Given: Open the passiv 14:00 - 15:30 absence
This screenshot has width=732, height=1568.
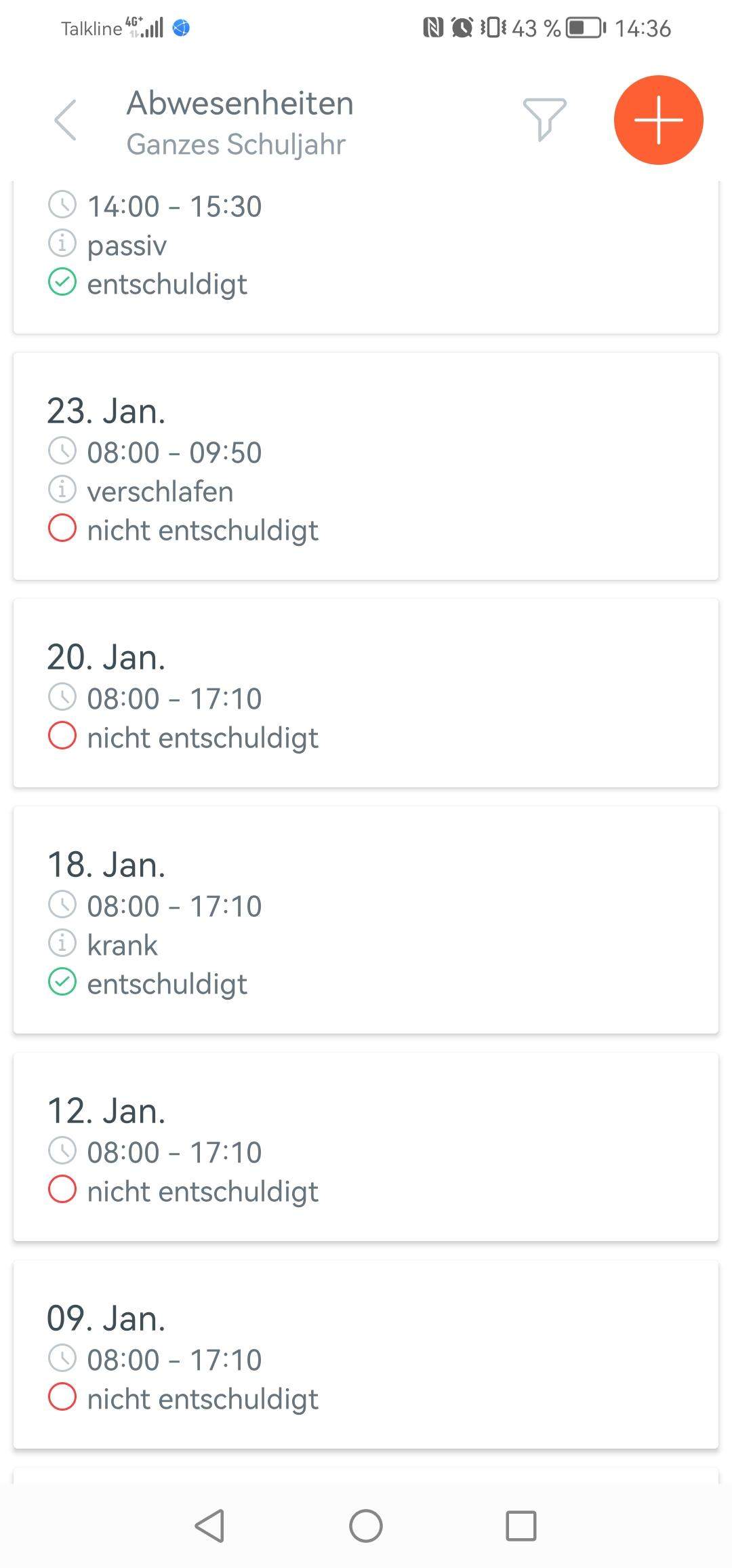Looking at the screenshot, I should pos(366,258).
